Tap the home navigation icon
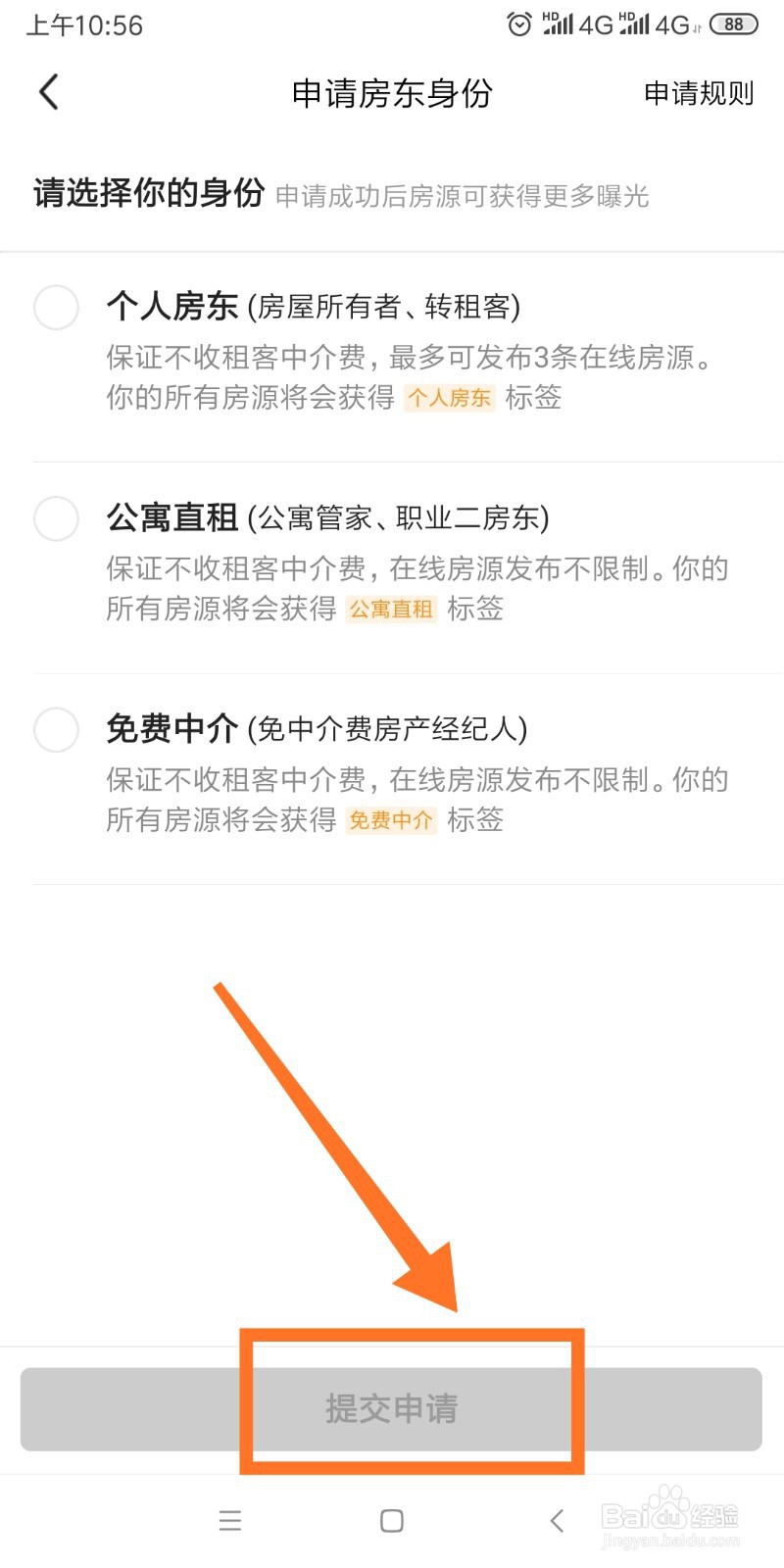Screen dimensions: 784x1568 pos(391,1521)
